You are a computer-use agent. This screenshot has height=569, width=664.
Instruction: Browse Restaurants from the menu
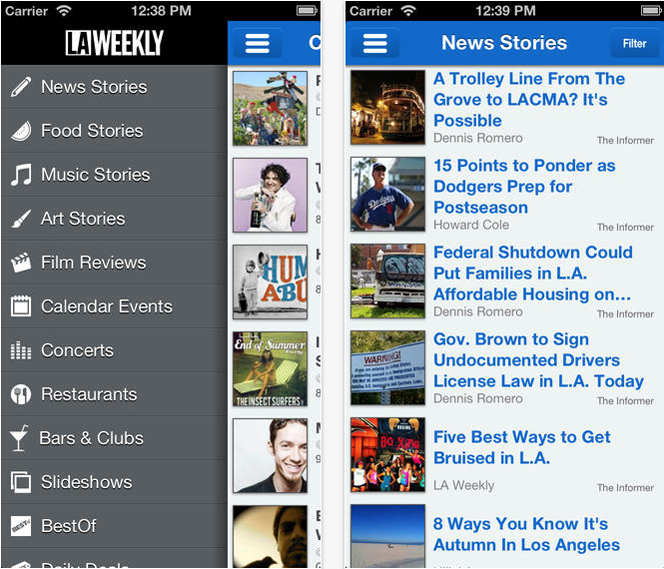[89, 395]
